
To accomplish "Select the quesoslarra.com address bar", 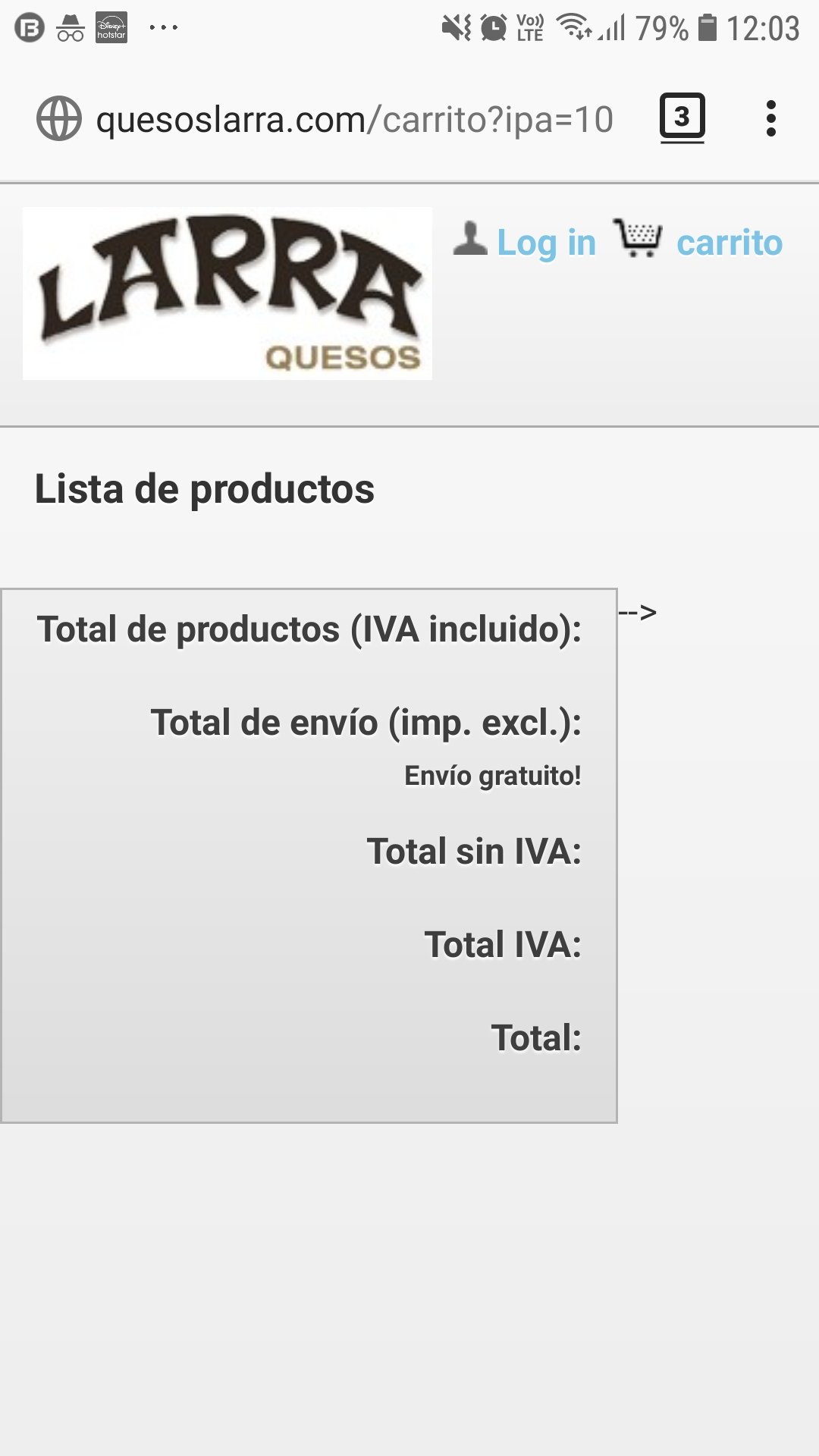I will click(x=353, y=120).
